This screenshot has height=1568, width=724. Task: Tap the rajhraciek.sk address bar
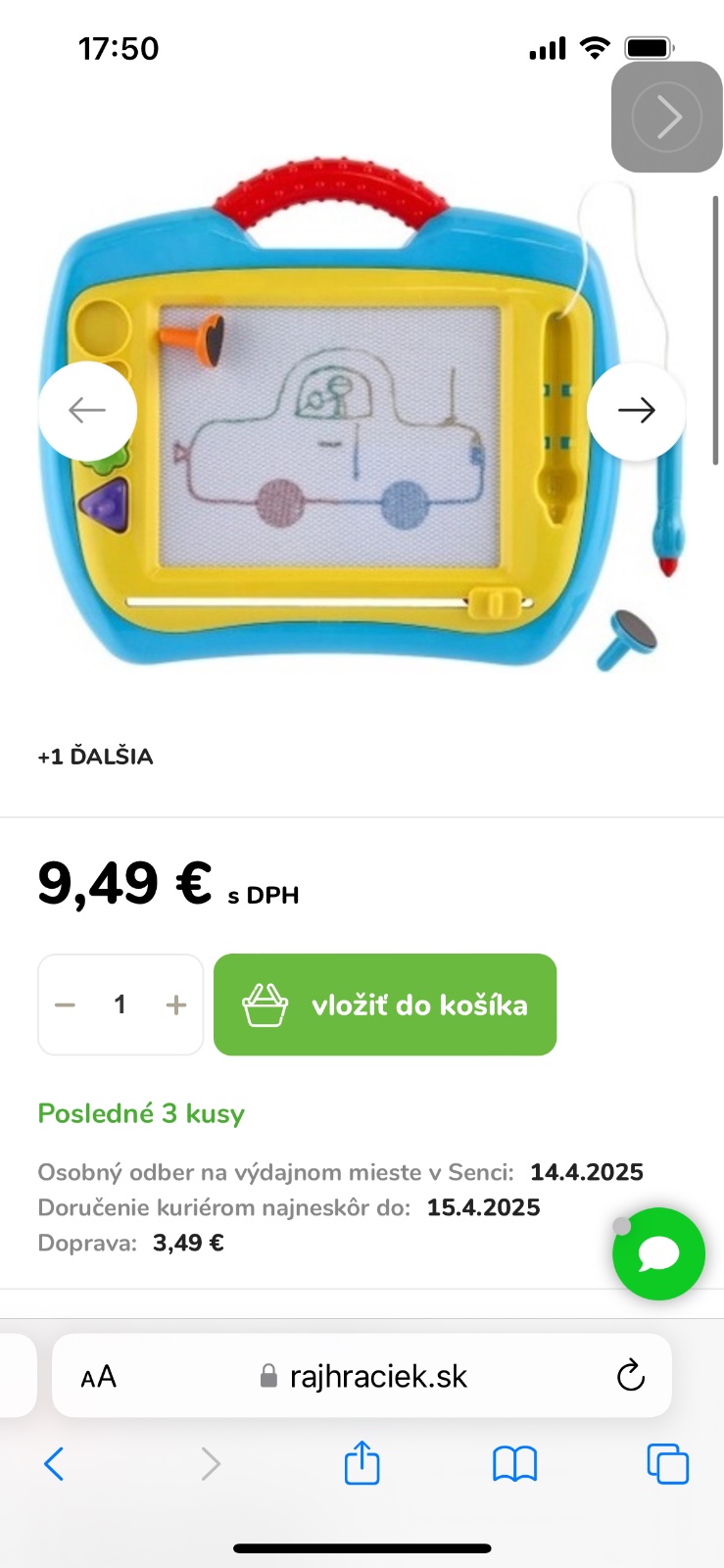(378, 1377)
